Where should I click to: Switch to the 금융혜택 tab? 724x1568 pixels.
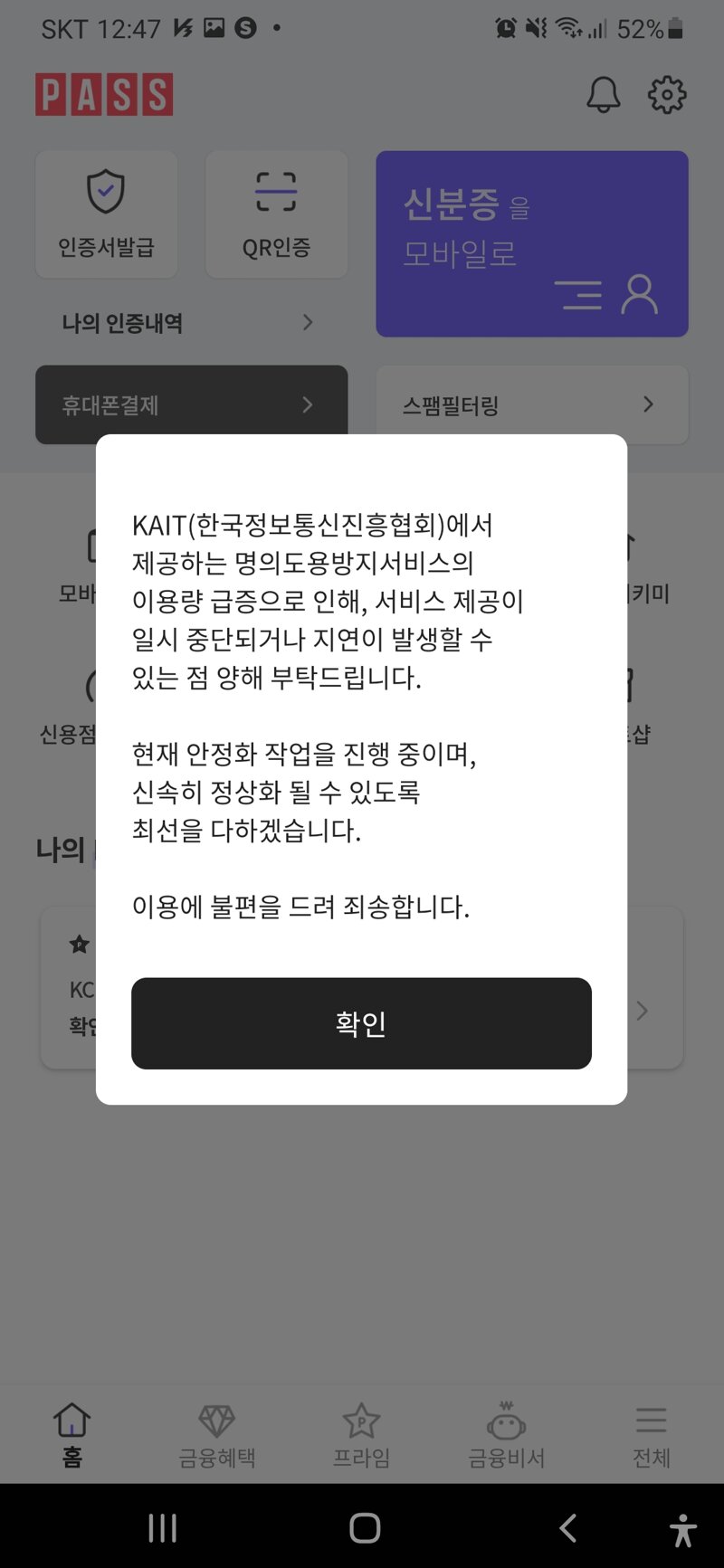(x=217, y=1435)
